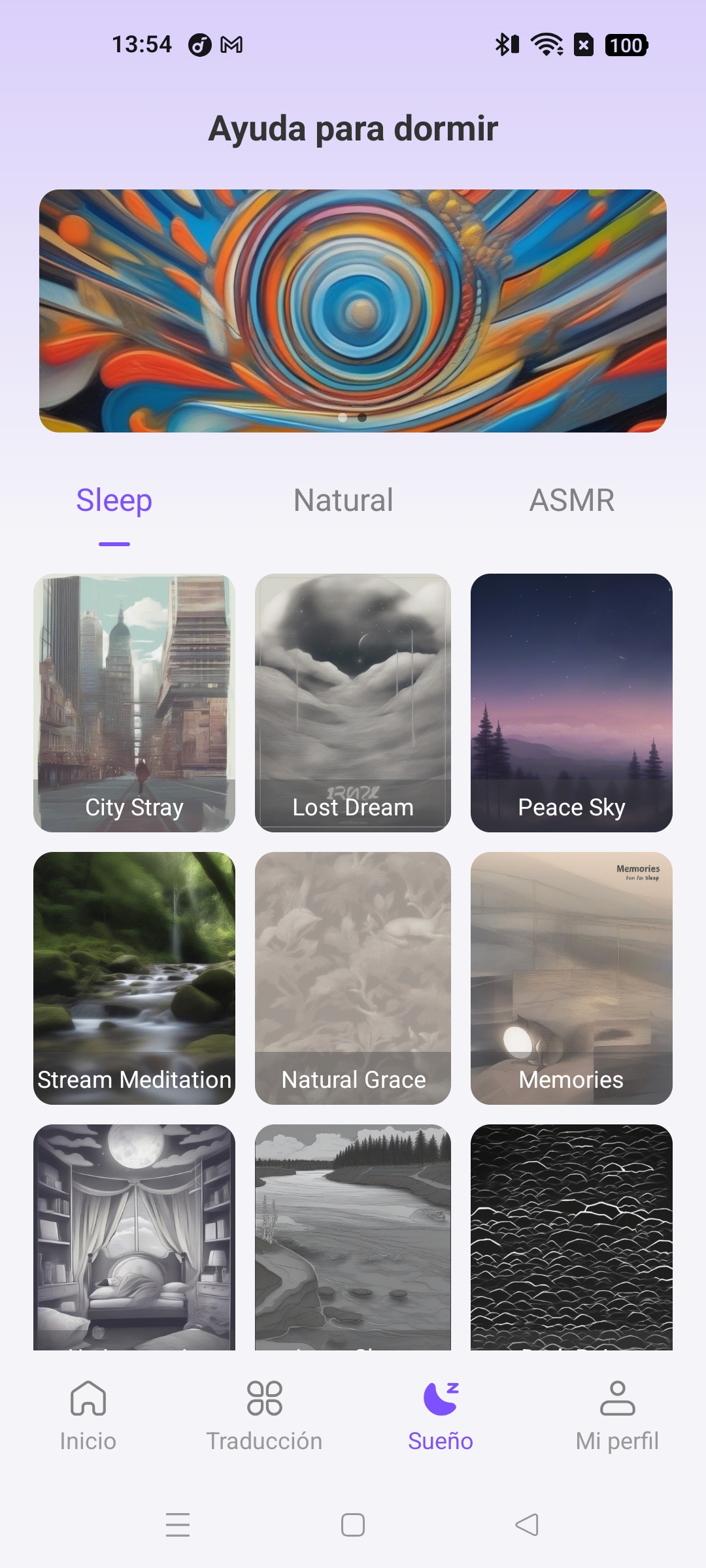Open the City Stray sound card
The width and height of the screenshot is (706, 1568).
pyautogui.click(x=134, y=702)
